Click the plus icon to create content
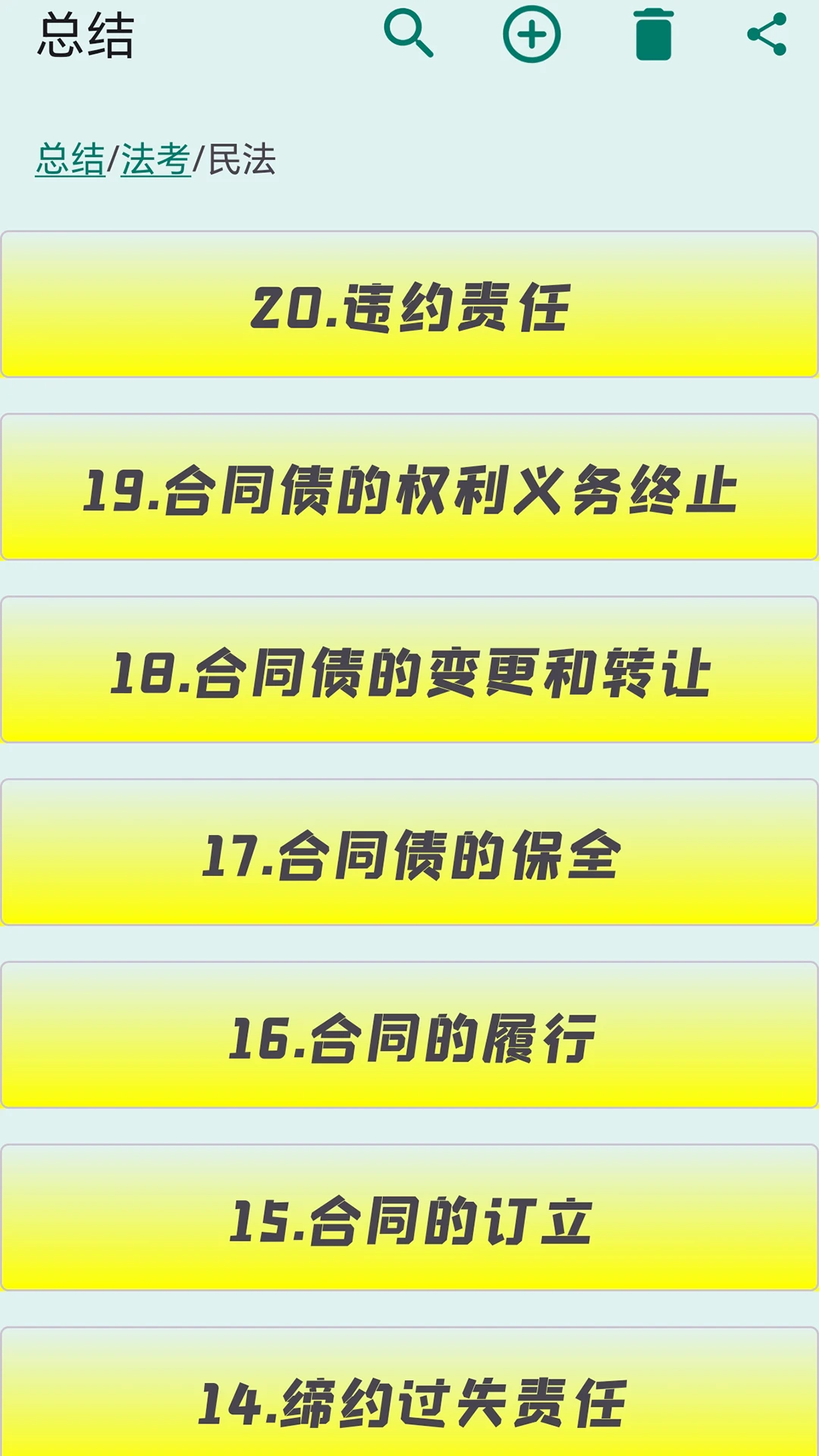This screenshot has width=819, height=1456. coord(529,33)
